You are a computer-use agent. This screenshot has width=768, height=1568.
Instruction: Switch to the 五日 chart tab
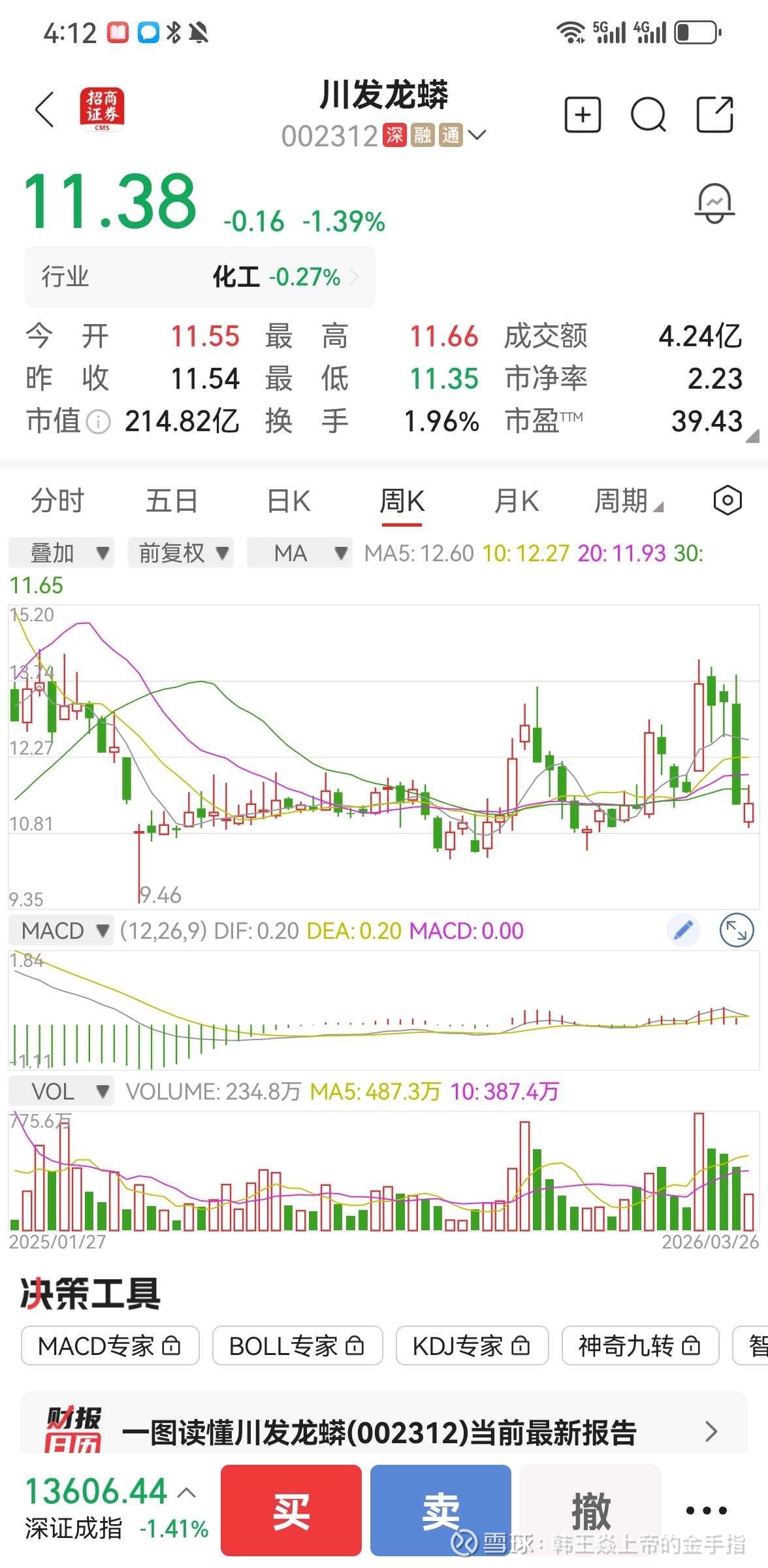(172, 502)
